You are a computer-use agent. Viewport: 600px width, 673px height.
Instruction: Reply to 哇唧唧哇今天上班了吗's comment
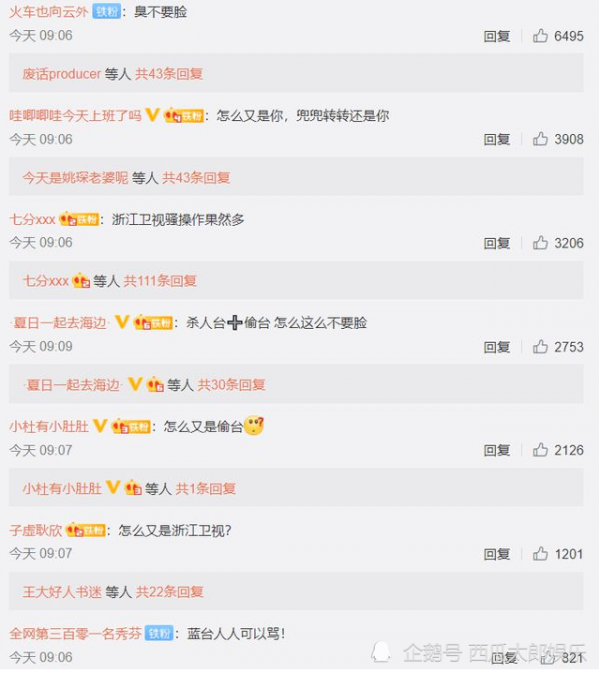(497, 140)
